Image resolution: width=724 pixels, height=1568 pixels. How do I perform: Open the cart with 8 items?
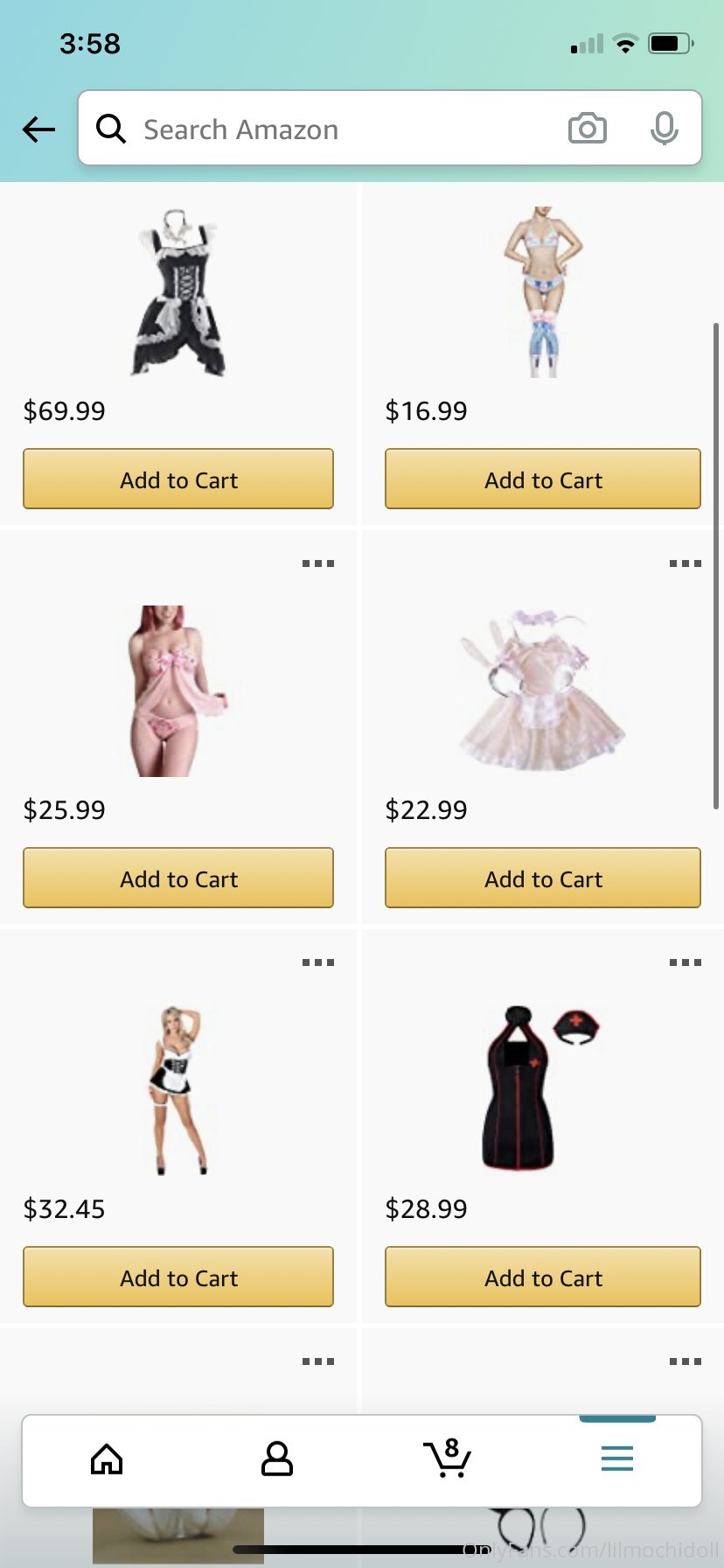tap(447, 1458)
